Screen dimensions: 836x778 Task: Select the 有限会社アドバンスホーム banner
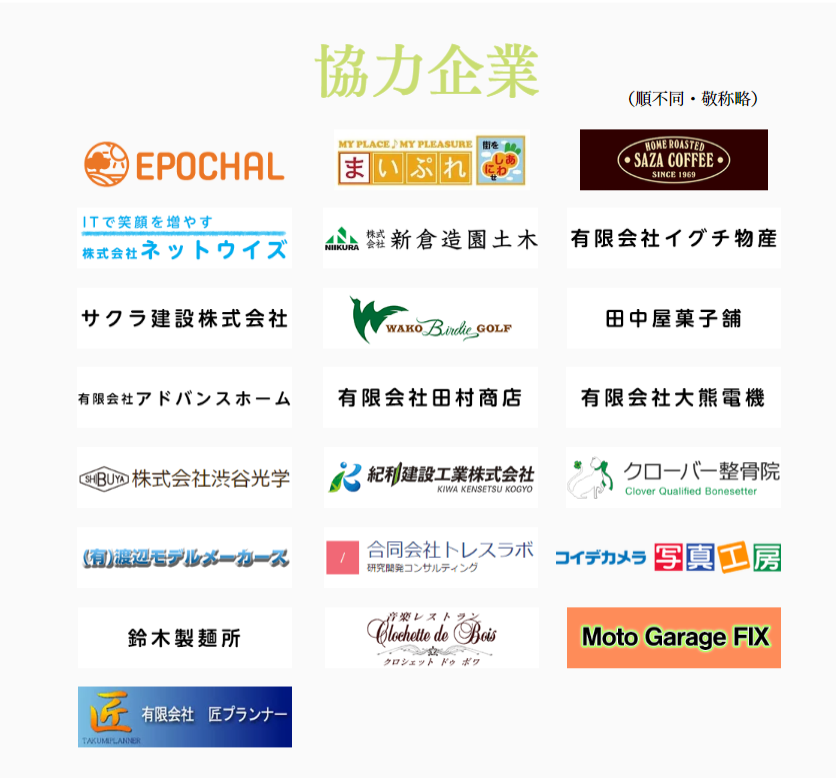184,398
